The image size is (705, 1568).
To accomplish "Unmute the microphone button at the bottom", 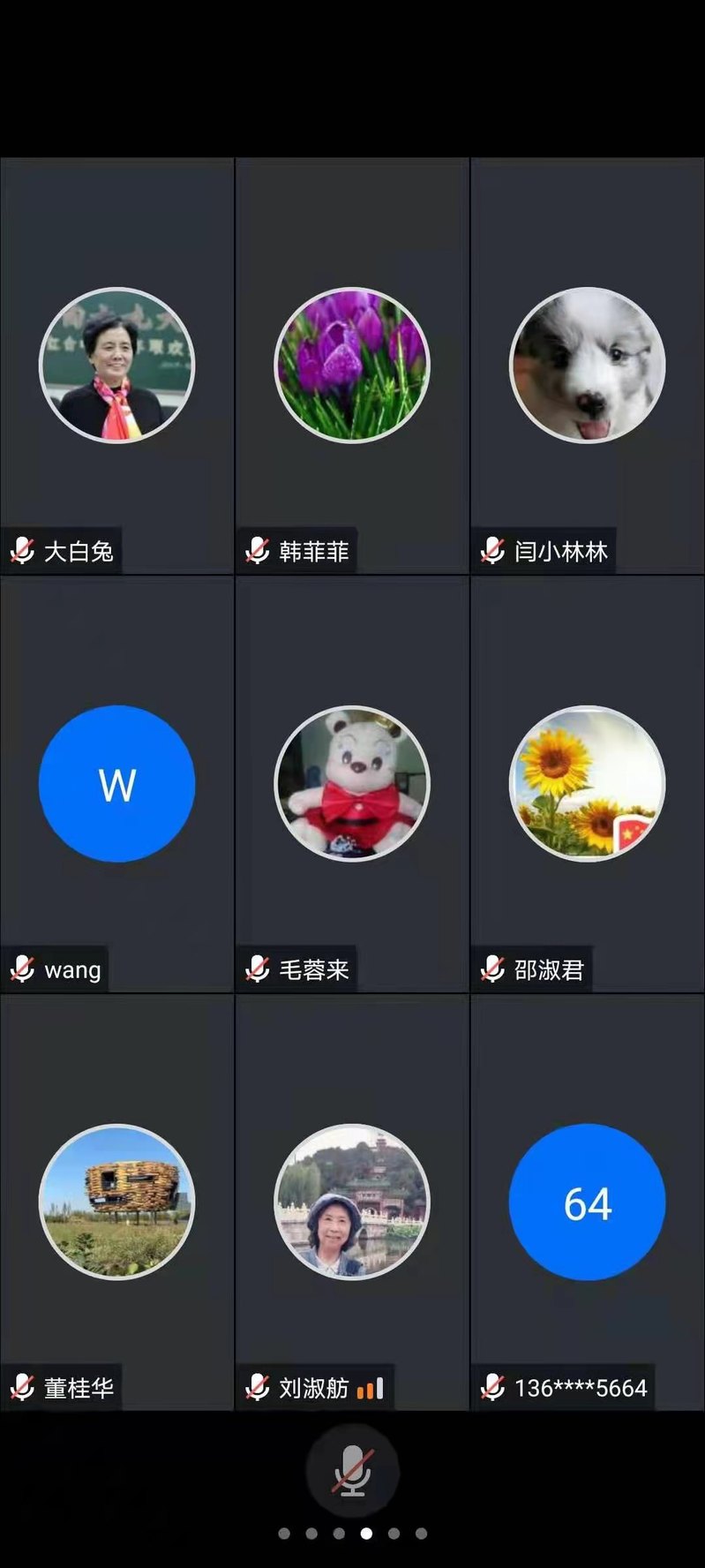I will pos(352,1471).
